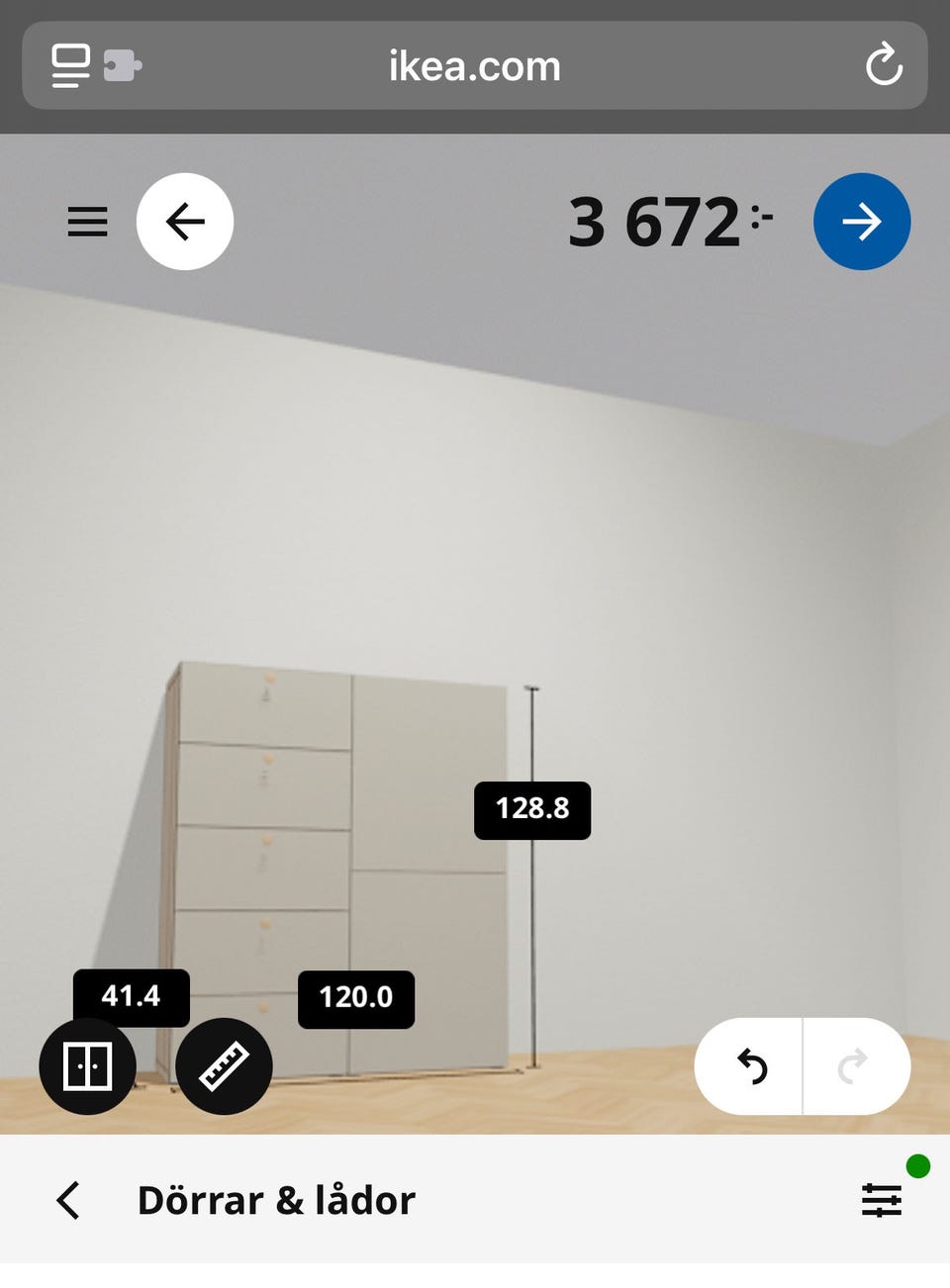
Task: Select the ruler measurement tool
Action: point(224,1066)
